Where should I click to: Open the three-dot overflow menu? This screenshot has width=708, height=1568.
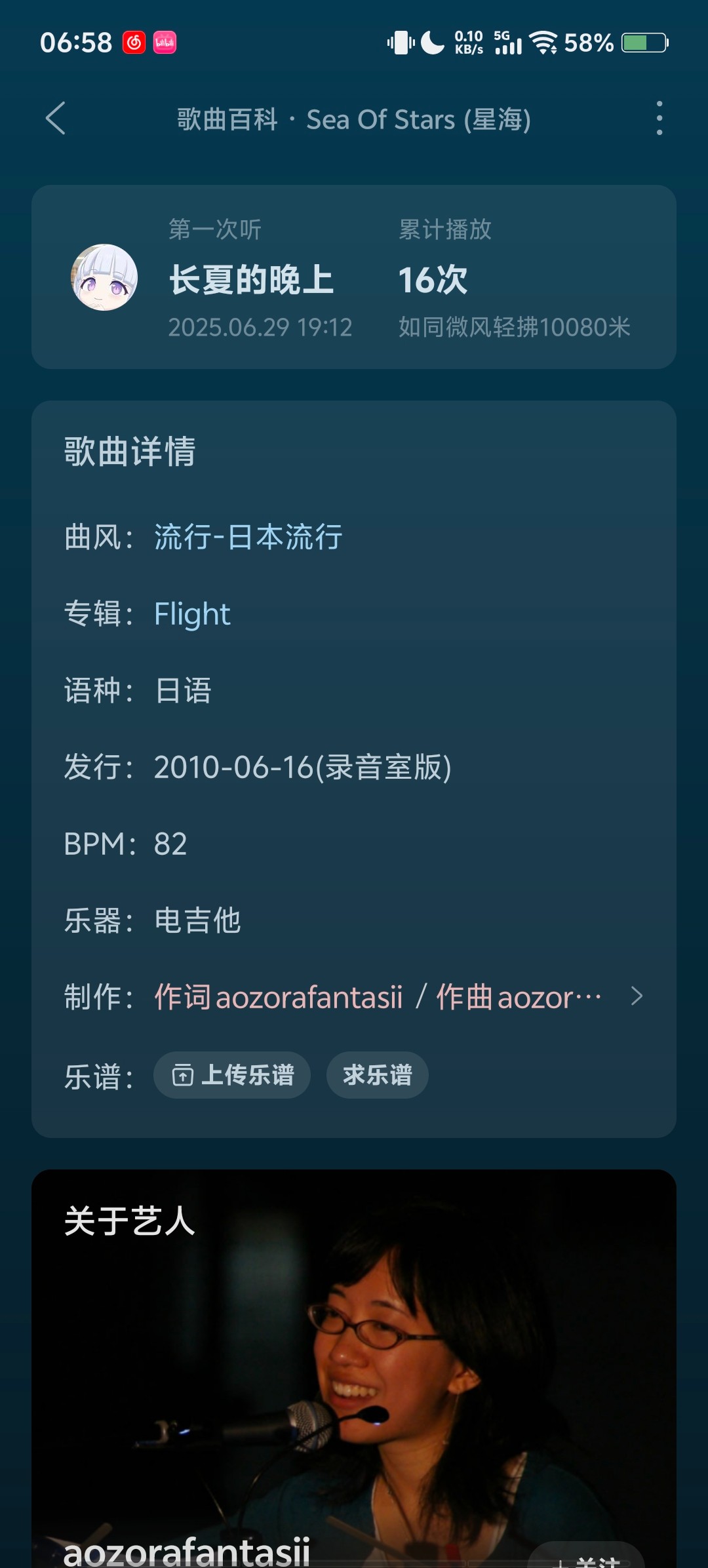click(x=659, y=119)
